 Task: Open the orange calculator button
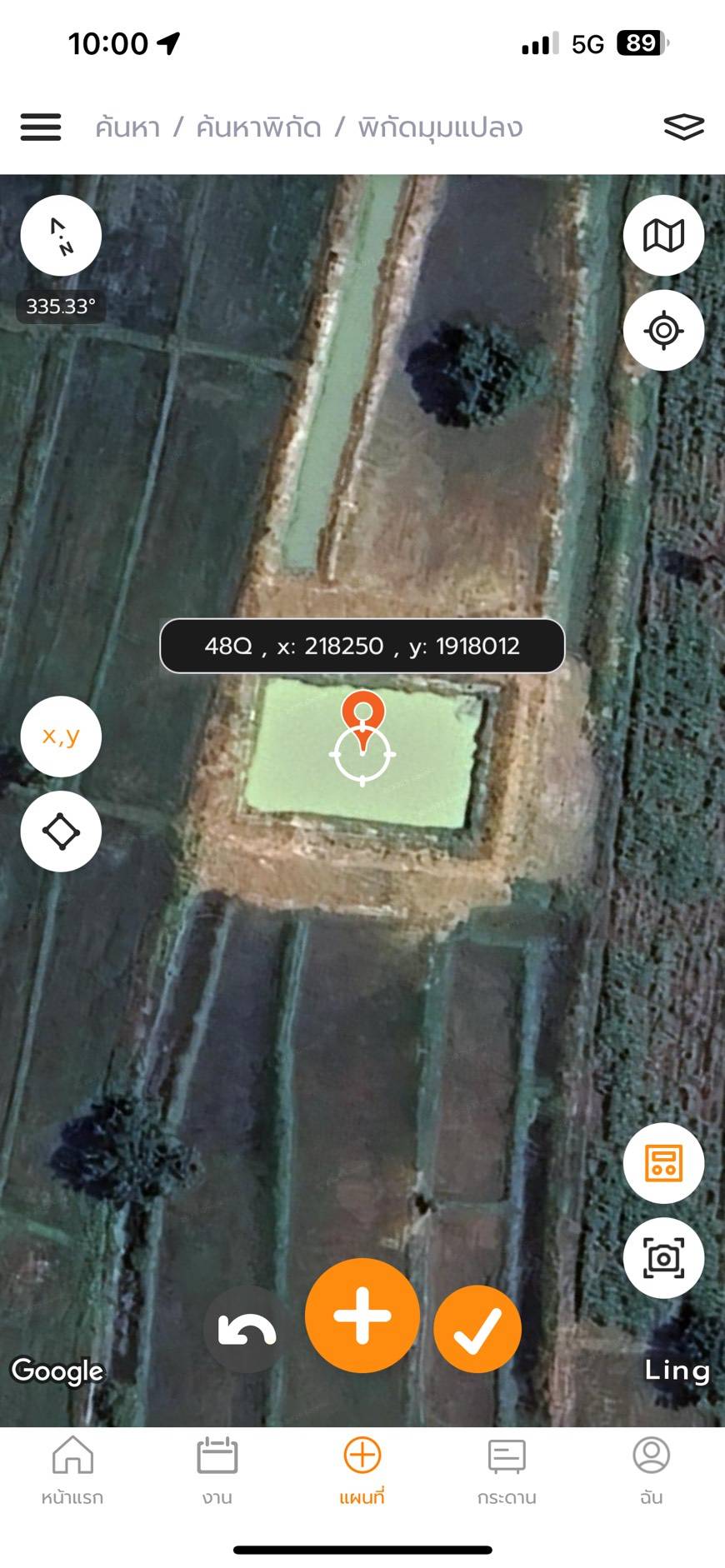(663, 1163)
